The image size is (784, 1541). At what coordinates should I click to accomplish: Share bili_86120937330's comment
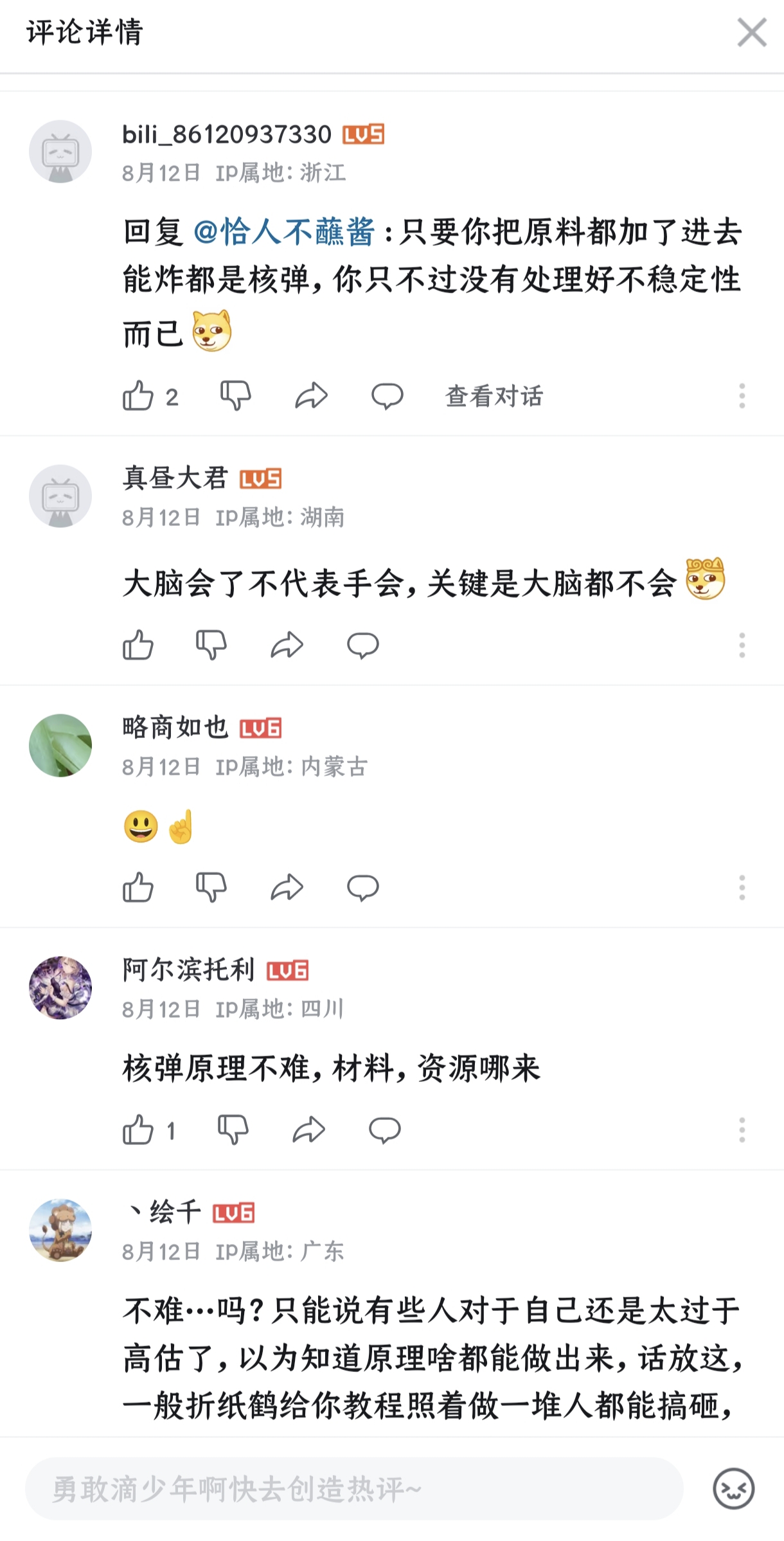click(311, 395)
